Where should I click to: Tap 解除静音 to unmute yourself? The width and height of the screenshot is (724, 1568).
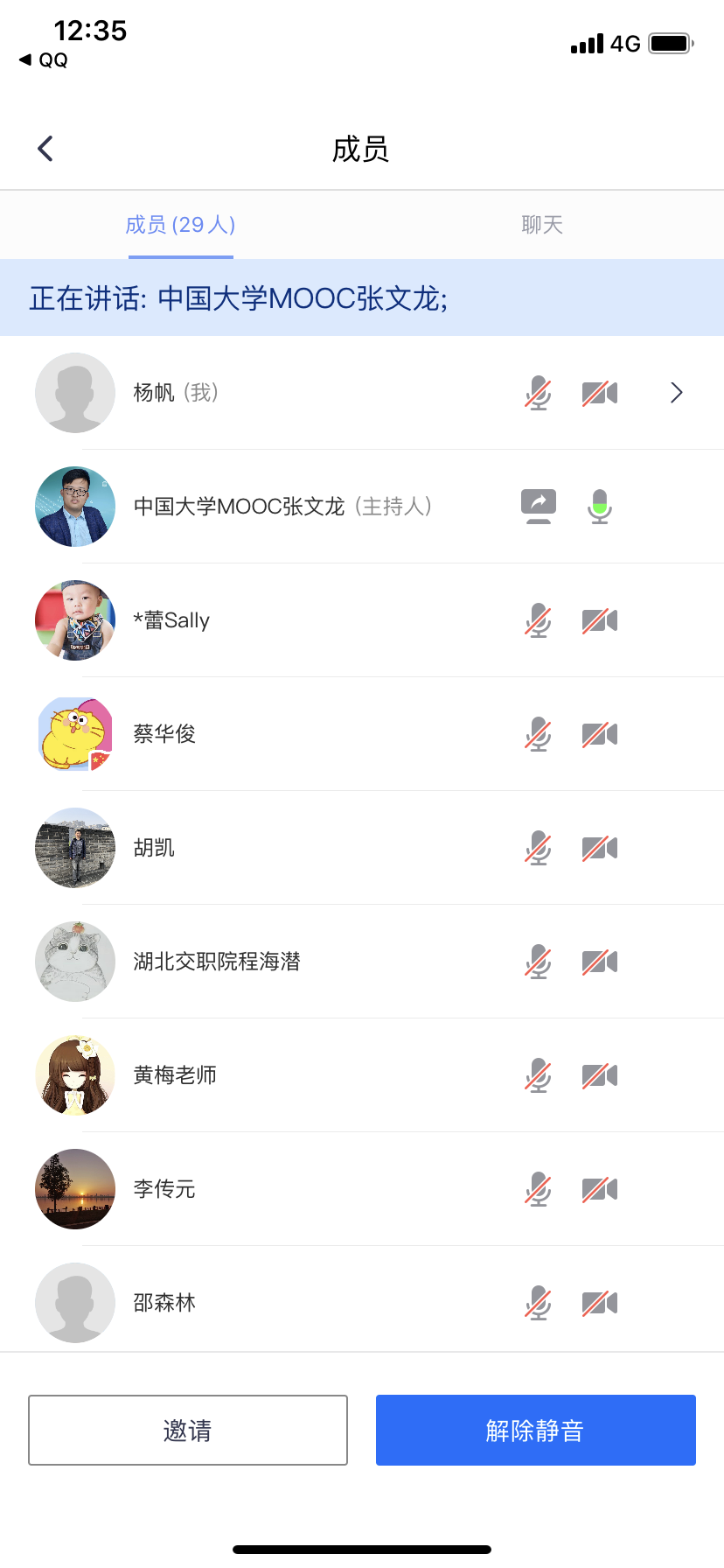[x=536, y=1430]
